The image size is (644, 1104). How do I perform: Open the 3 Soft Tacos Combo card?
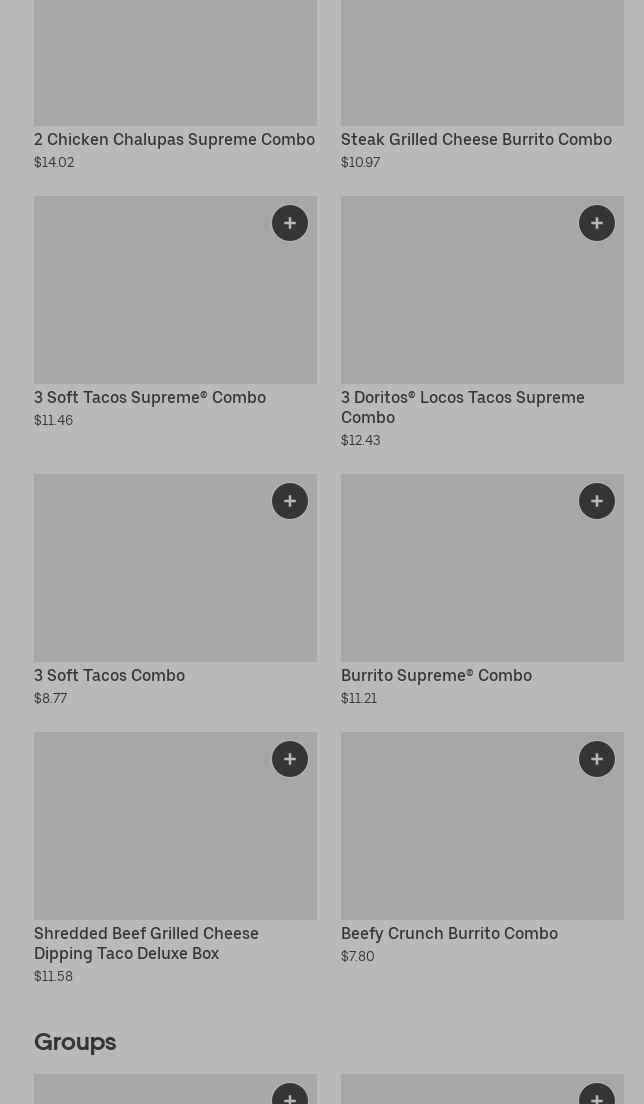pyautogui.click(x=175, y=590)
